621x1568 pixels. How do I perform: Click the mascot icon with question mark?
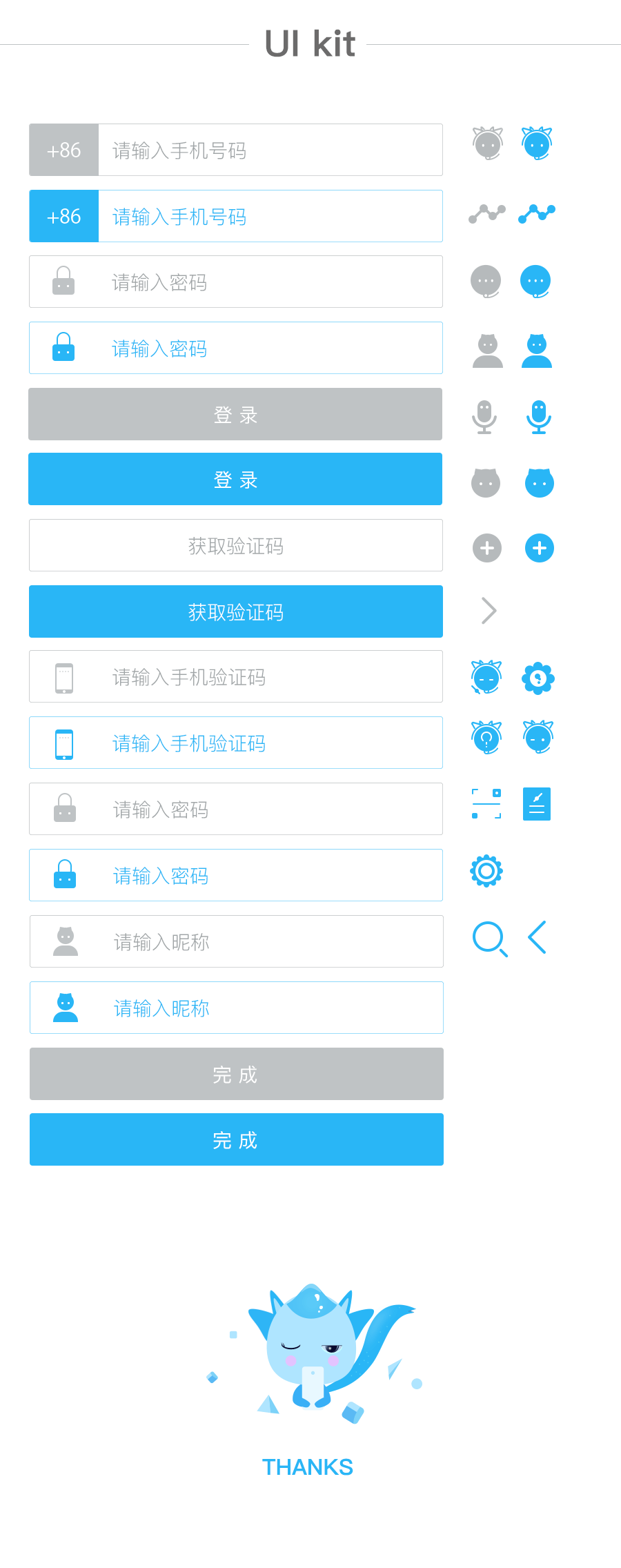coord(486,736)
